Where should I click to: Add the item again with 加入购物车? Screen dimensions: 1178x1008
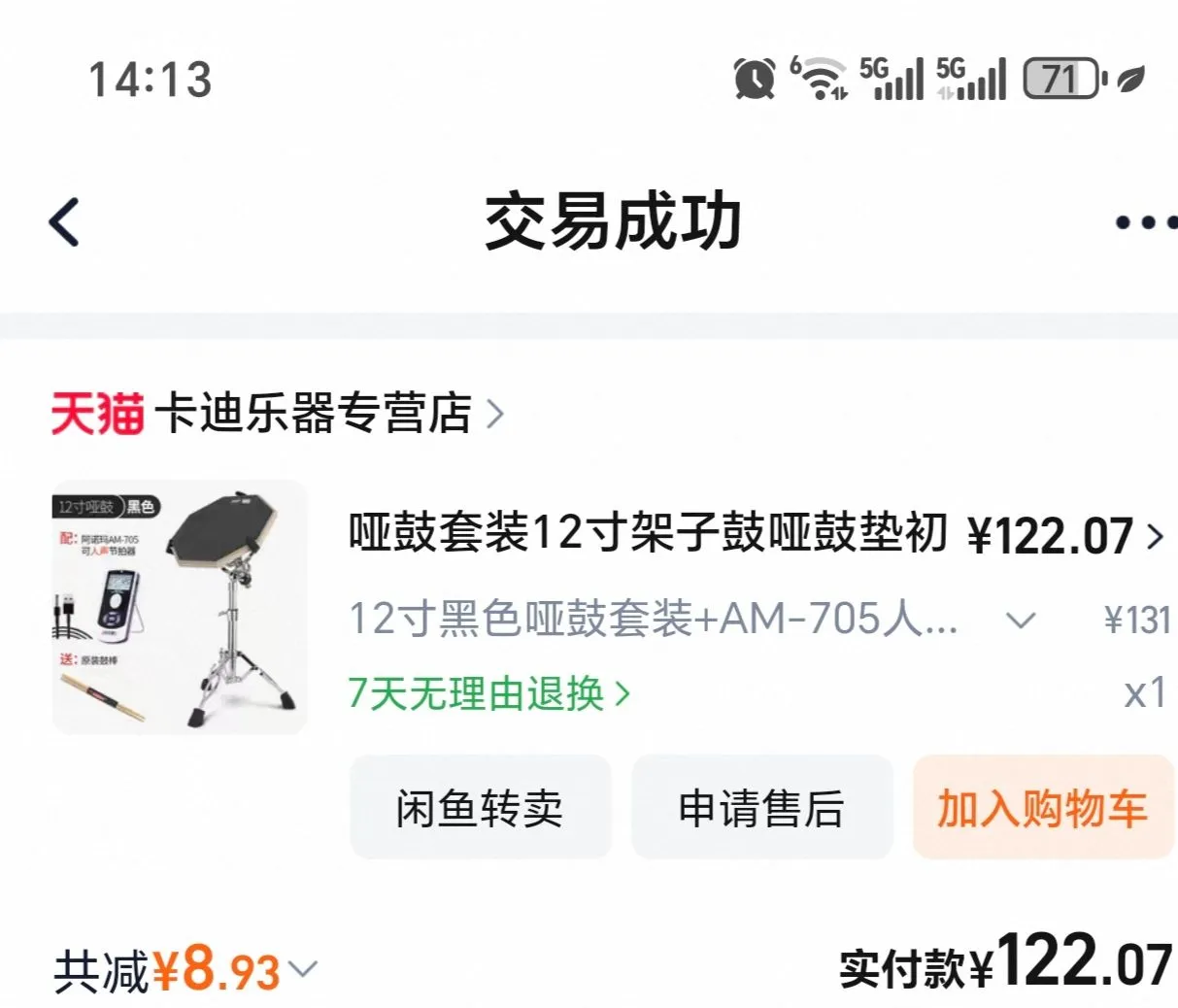pyautogui.click(x=1042, y=808)
